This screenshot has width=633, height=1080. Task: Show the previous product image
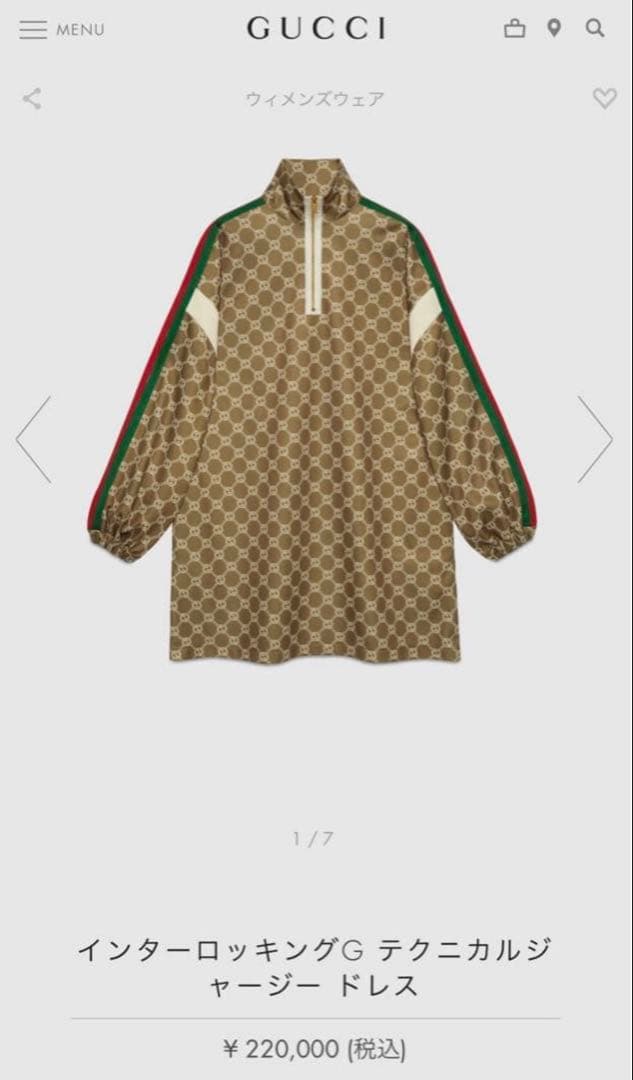(x=34, y=440)
